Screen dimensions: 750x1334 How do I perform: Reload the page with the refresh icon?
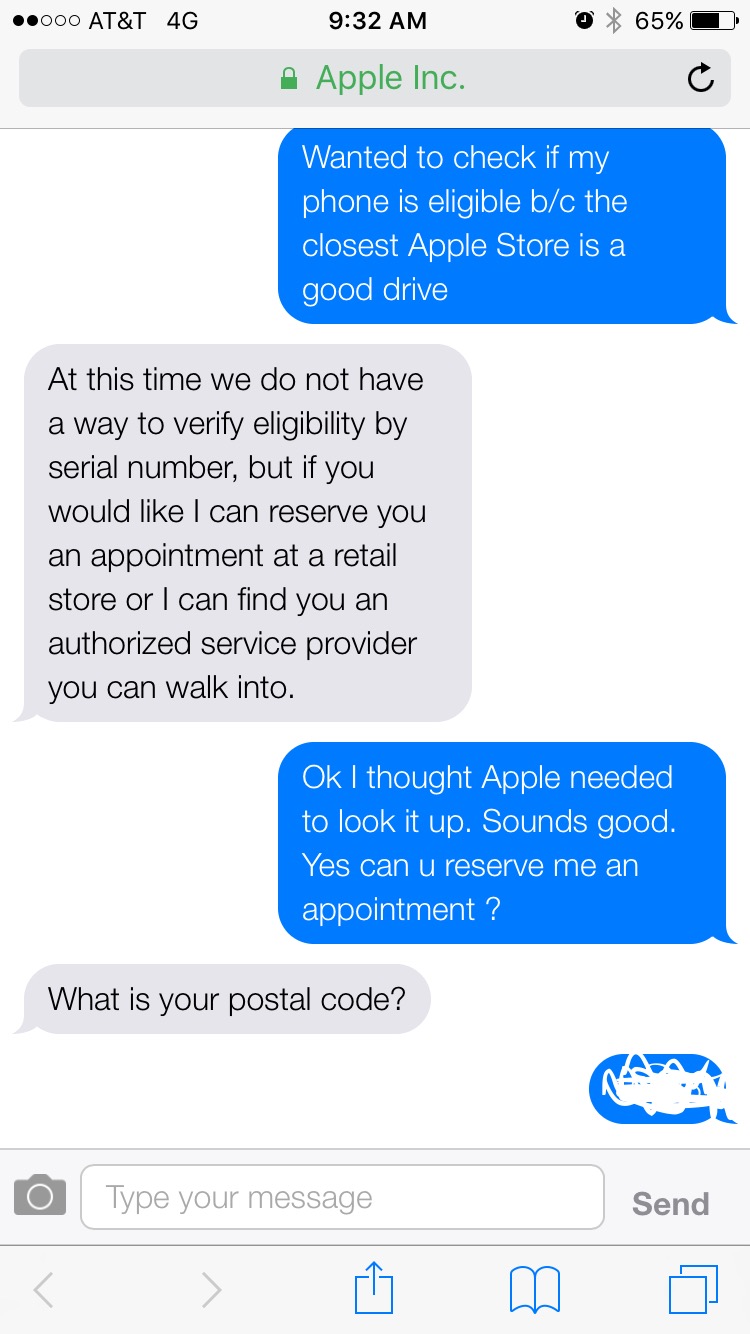701,78
